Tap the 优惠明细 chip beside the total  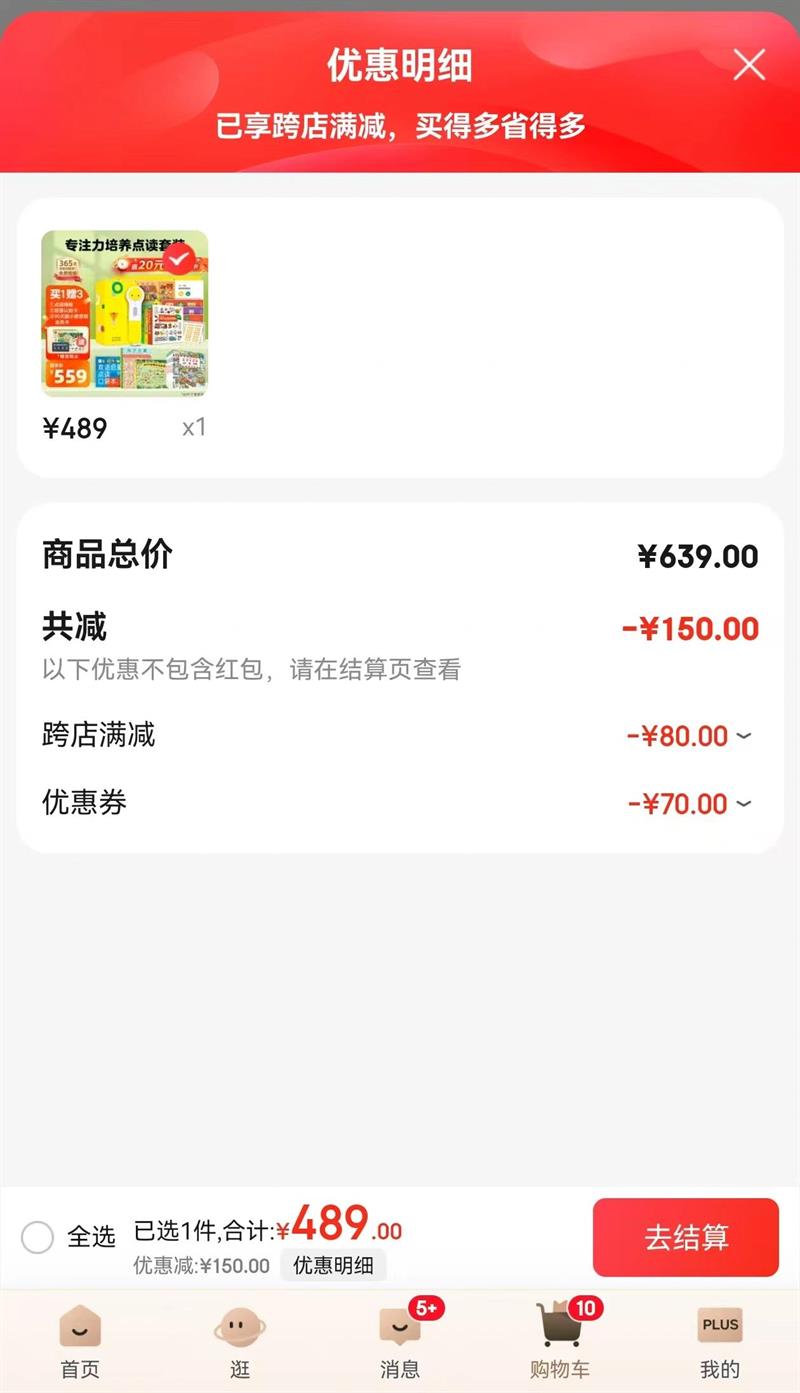pyautogui.click(x=333, y=1265)
